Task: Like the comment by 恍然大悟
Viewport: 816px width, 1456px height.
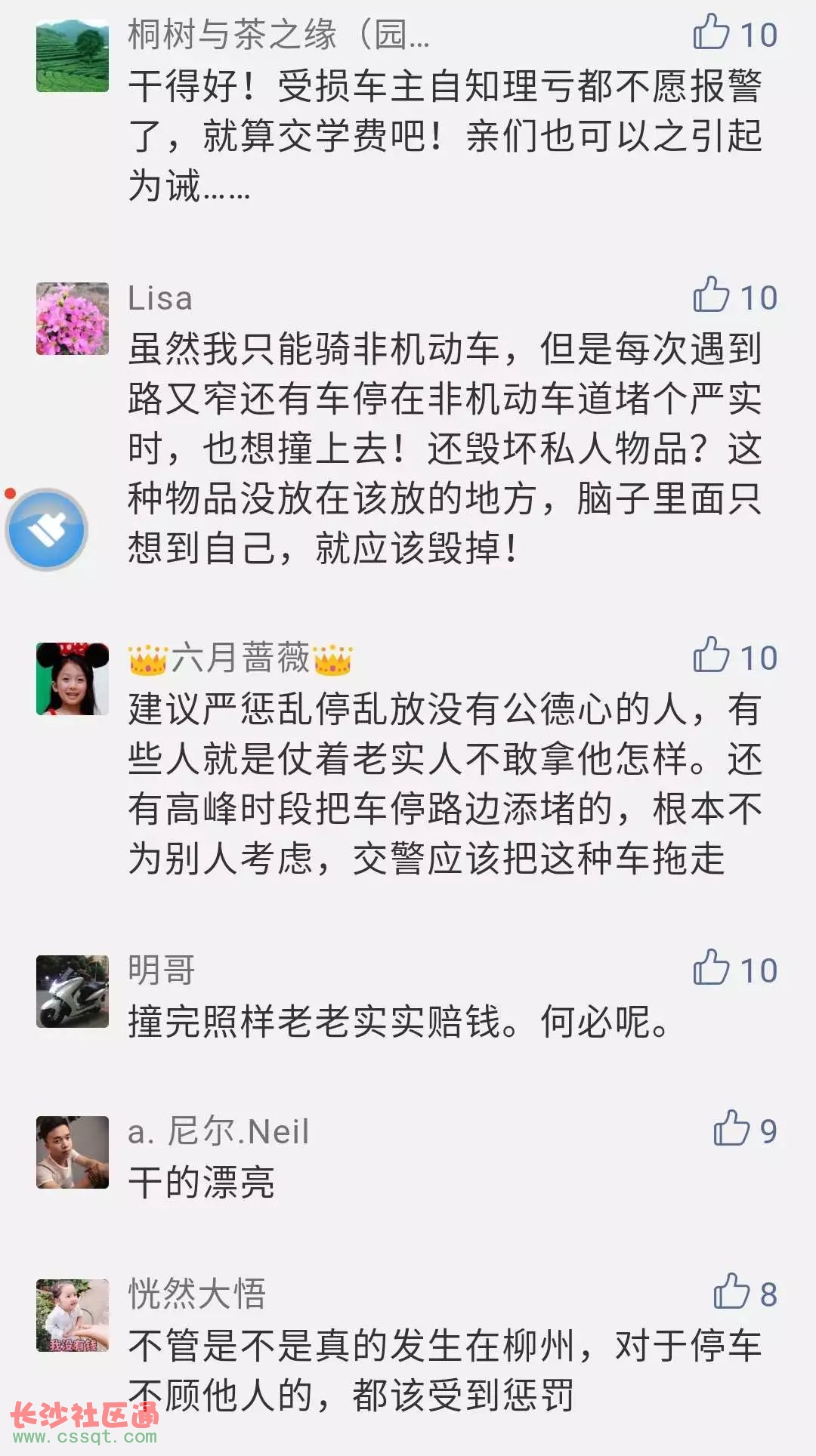Action: pyautogui.click(x=731, y=1292)
